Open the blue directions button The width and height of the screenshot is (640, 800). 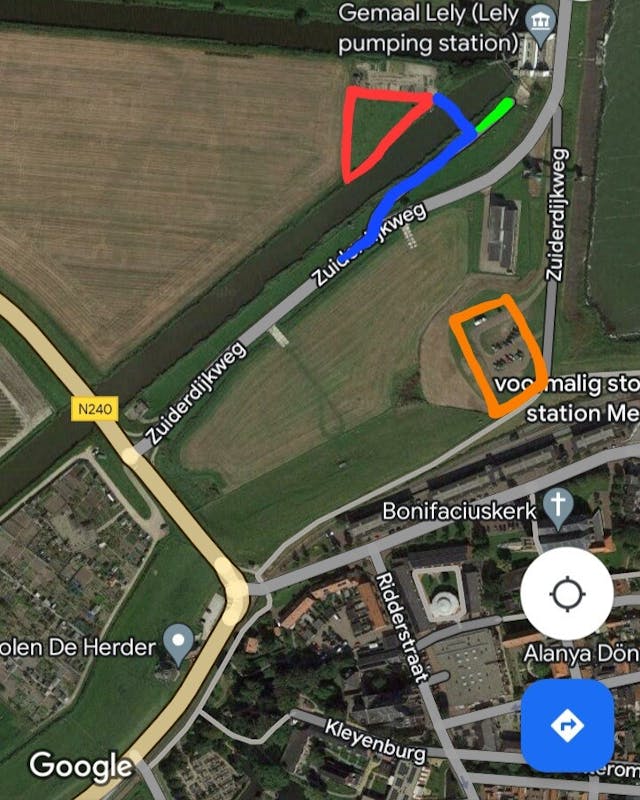tap(567, 725)
